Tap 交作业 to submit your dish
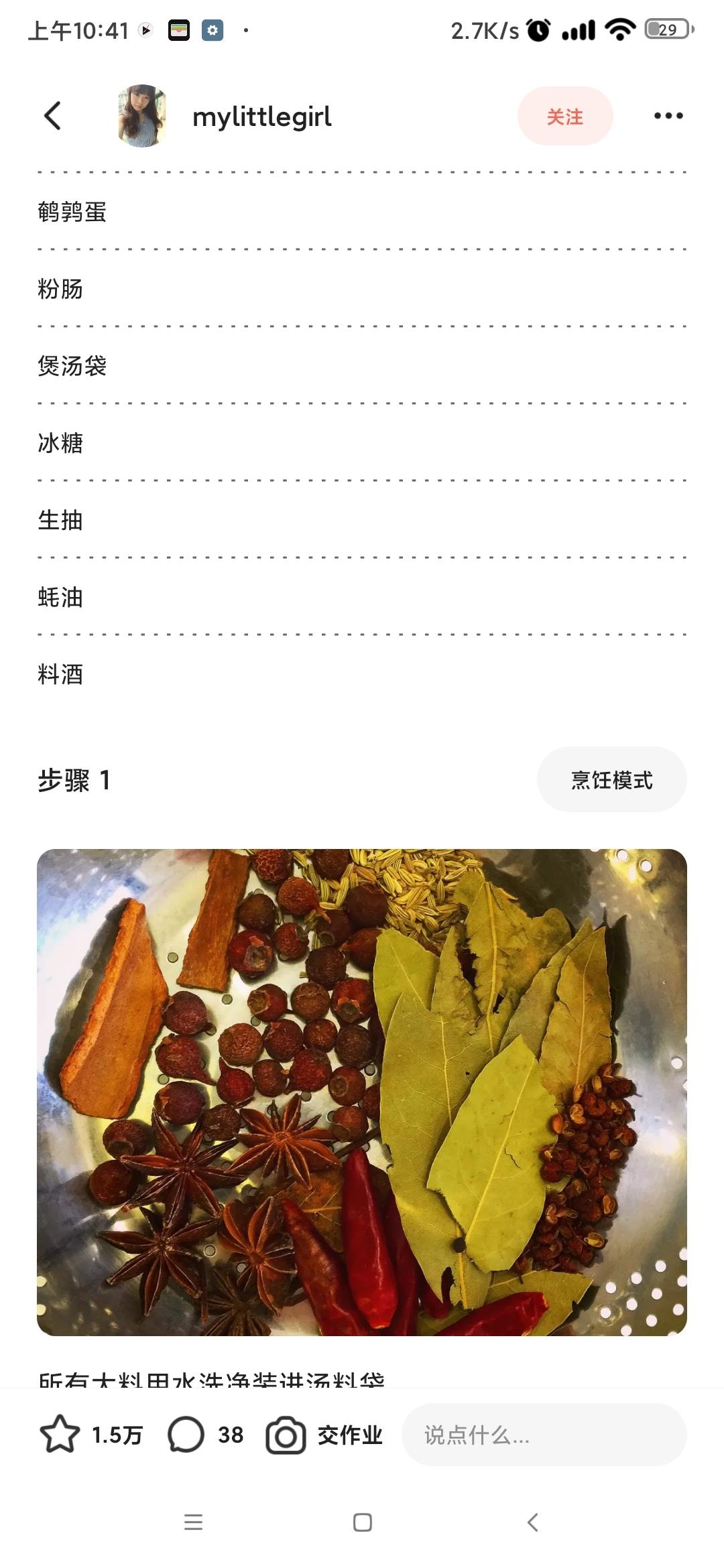This screenshot has width=724, height=1568. 325,1435
